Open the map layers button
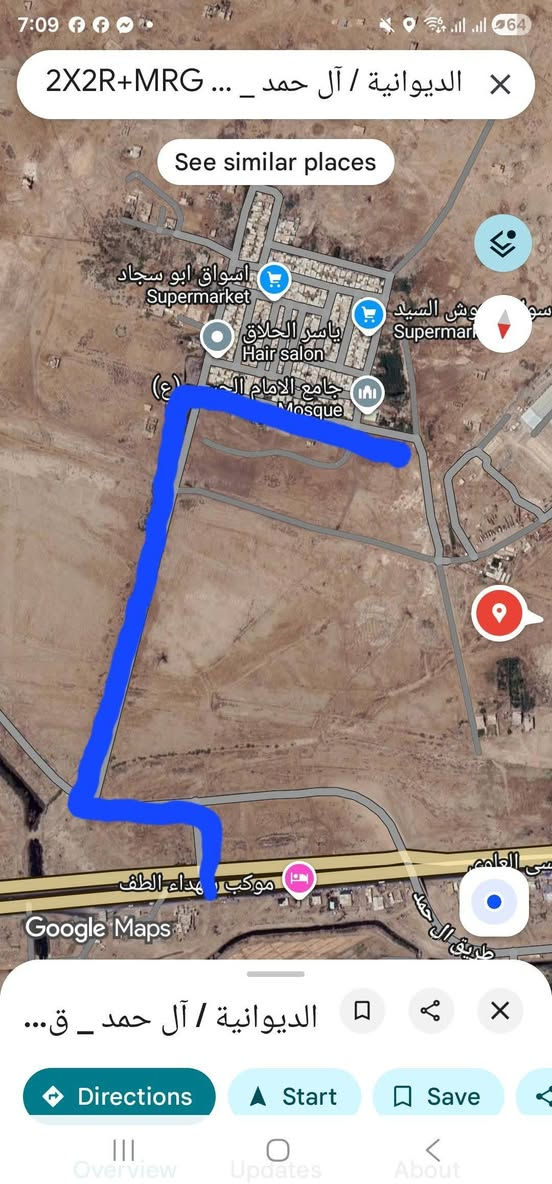The width and height of the screenshot is (552, 1184). (x=503, y=243)
